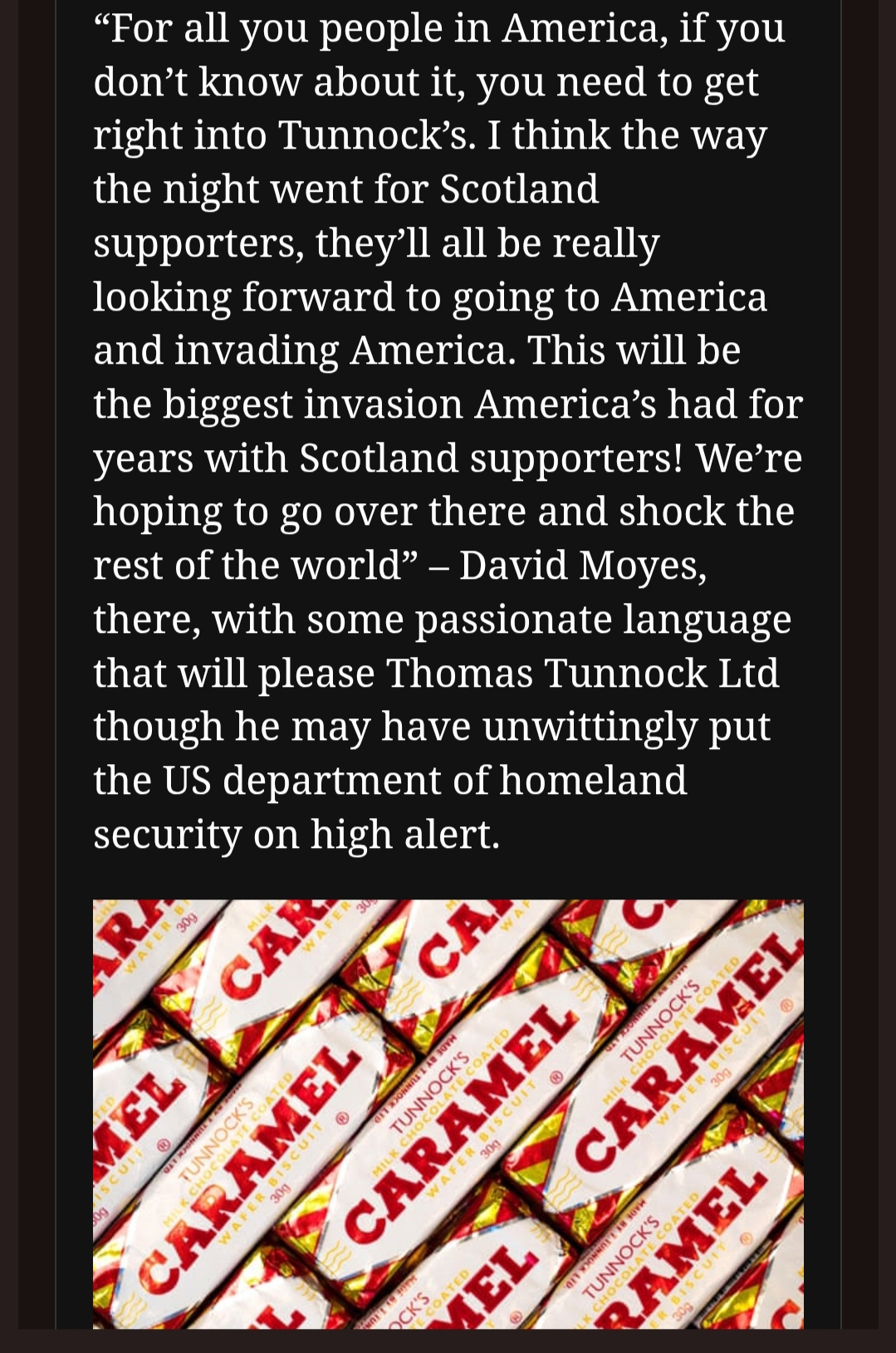Open the Tunnock's caramel wafers article photo
This screenshot has width=896, height=1353.
(448, 1113)
